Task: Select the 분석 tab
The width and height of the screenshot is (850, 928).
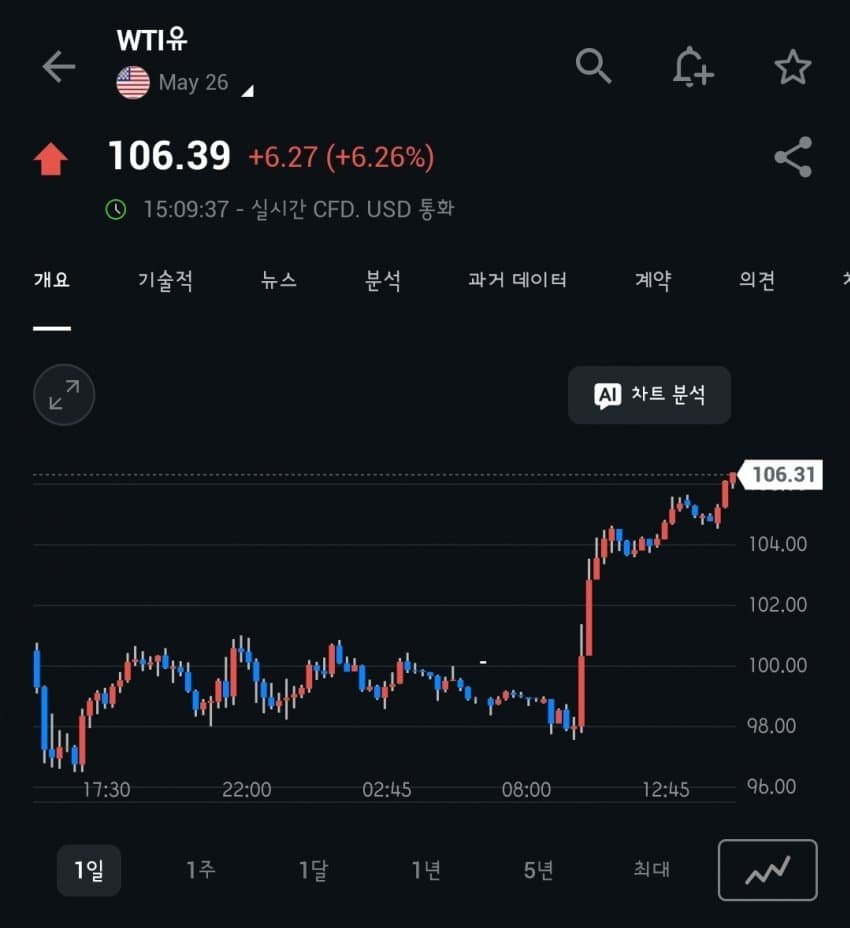Action: pyautogui.click(x=383, y=281)
